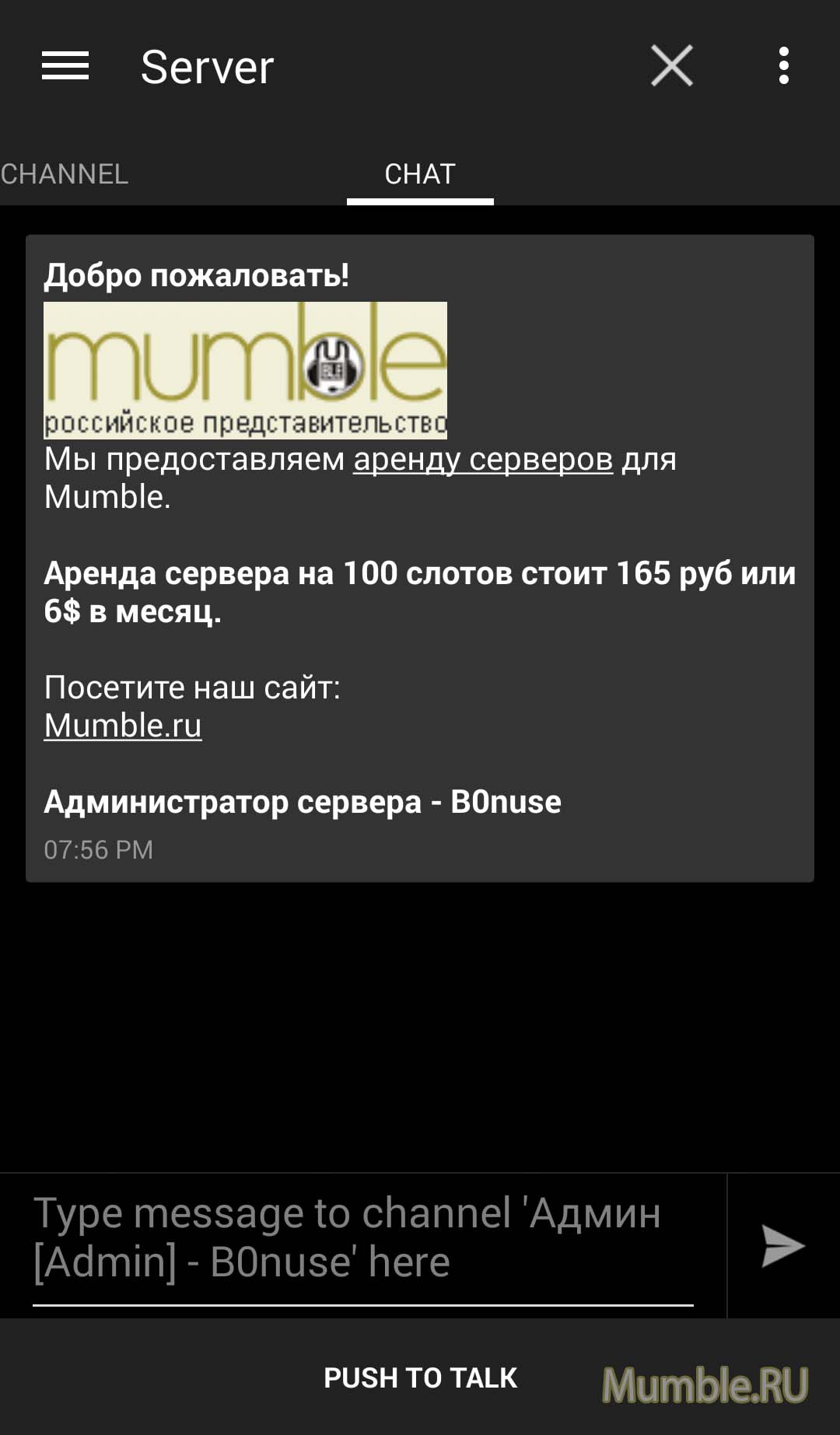Screen dimensions: 840x1435
Task: Send the typed message
Action: 782,1245
